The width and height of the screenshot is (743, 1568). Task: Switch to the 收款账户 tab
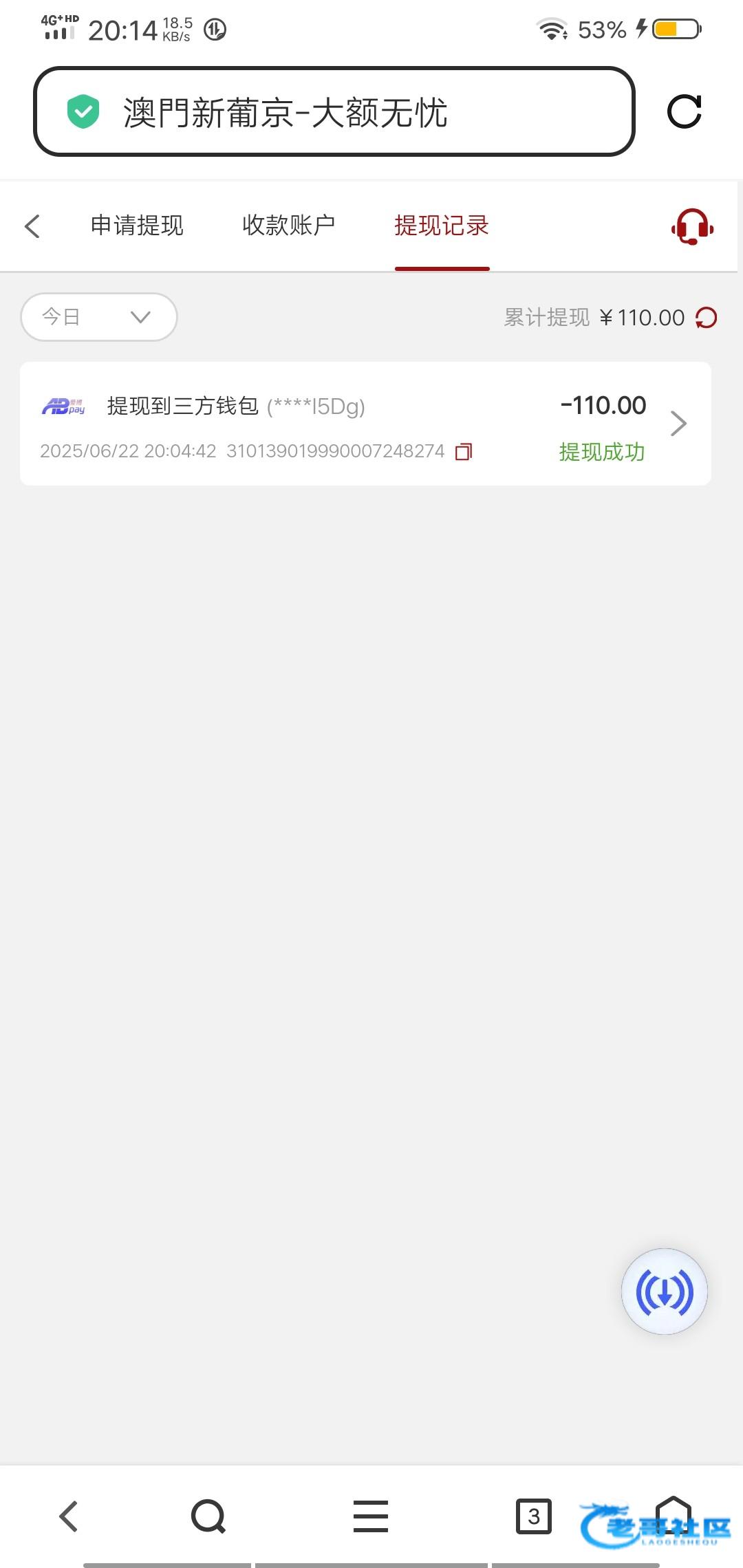pyautogui.click(x=289, y=226)
